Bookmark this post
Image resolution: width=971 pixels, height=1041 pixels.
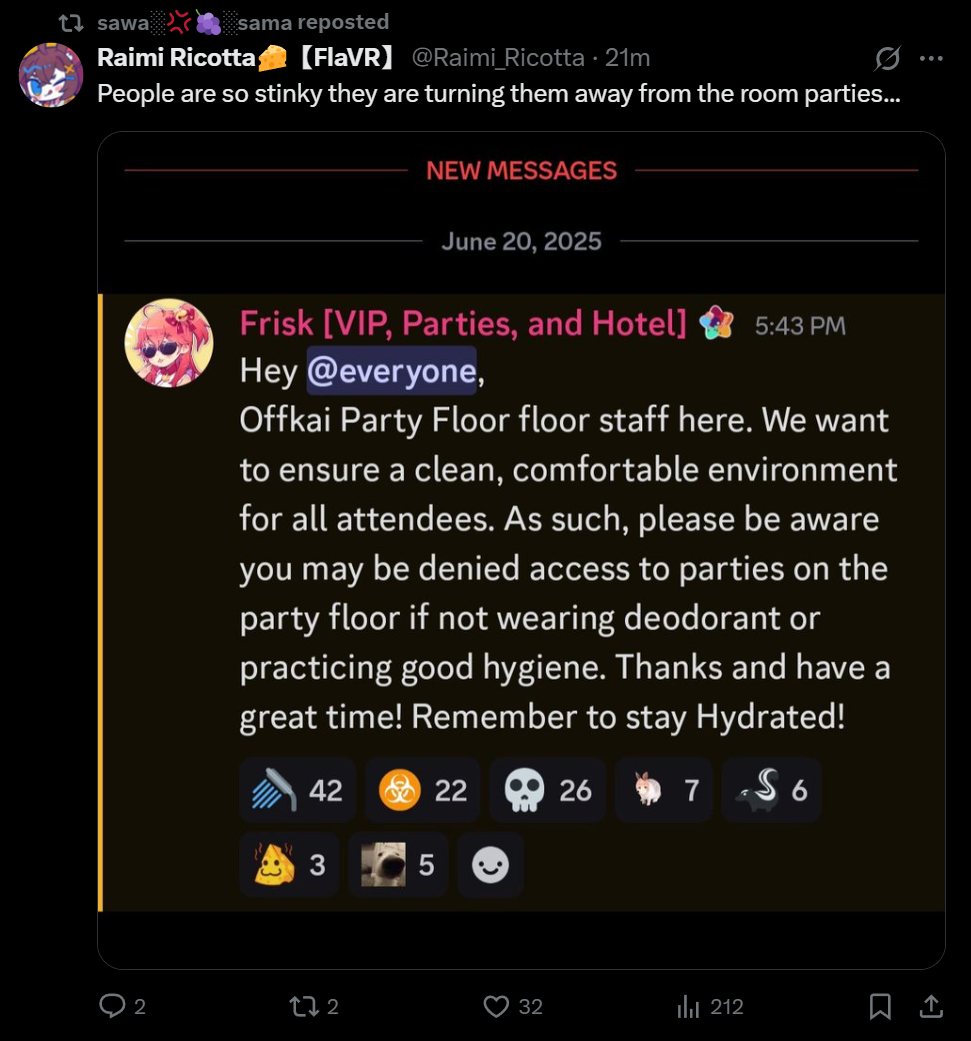[x=880, y=1006]
